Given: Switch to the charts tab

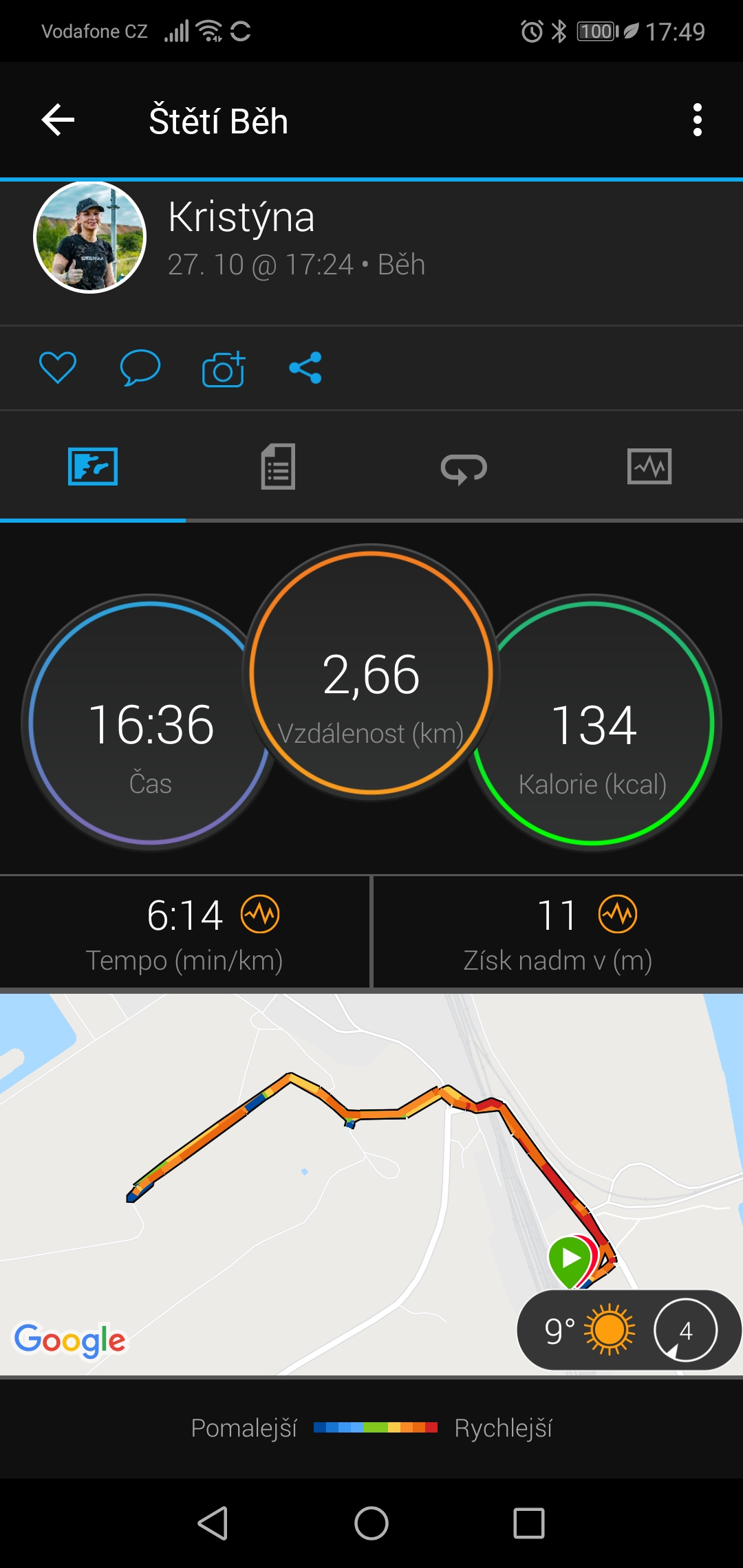Looking at the screenshot, I should click(649, 466).
